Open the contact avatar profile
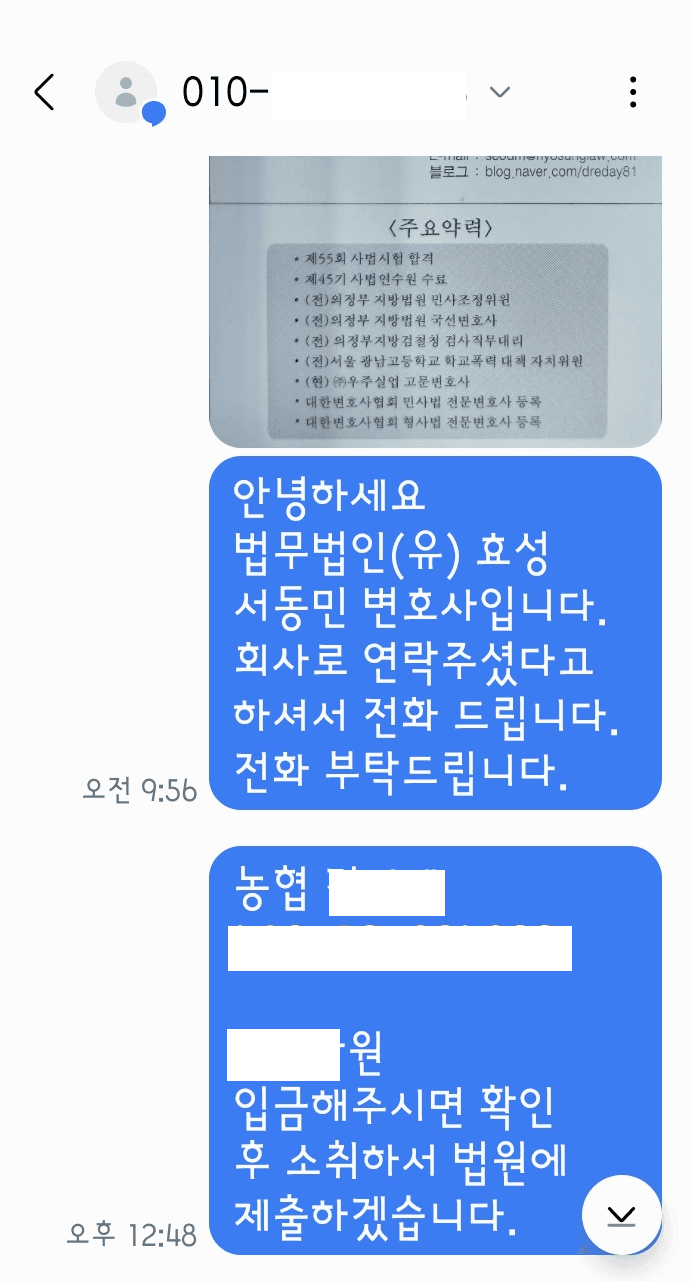693x1282 pixels. tap(126, 92)
